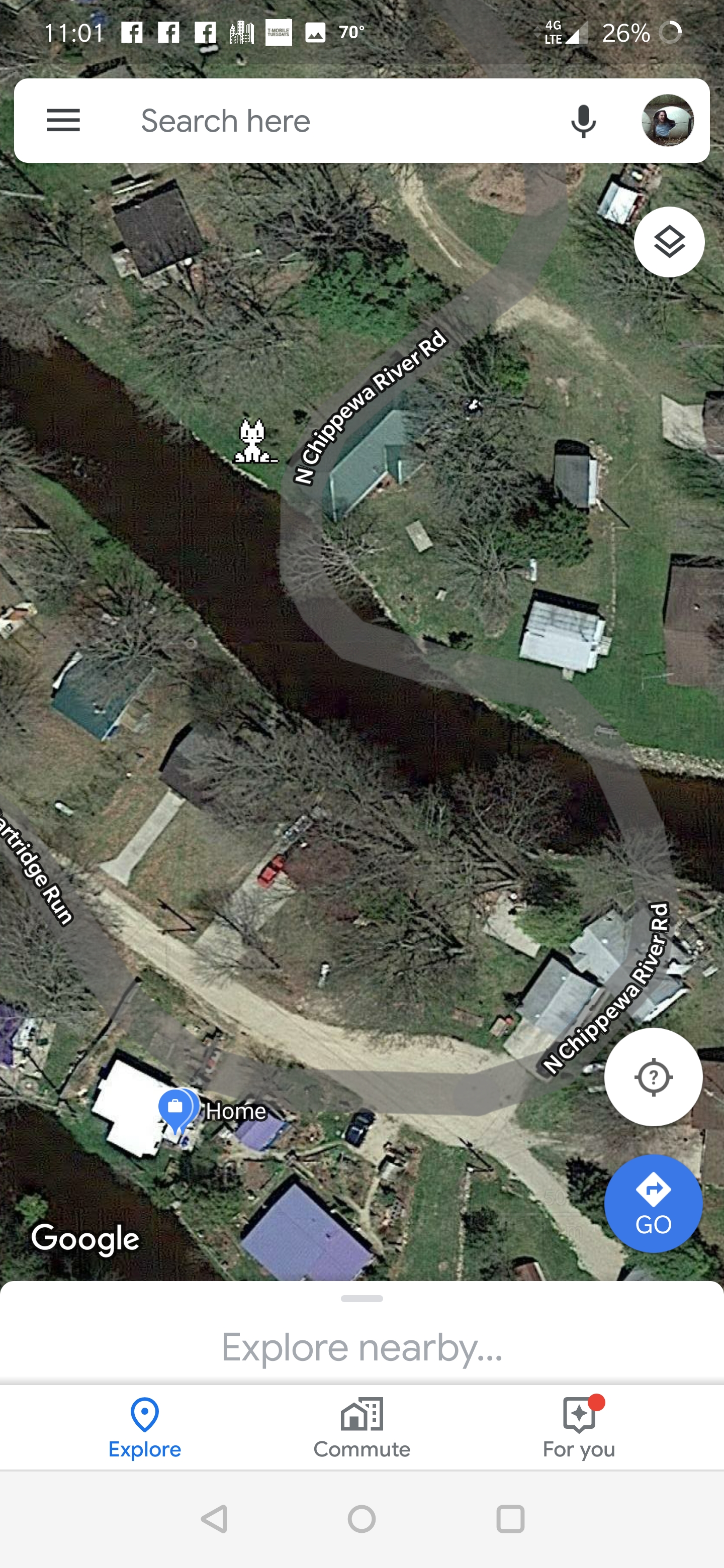Open the hamburger menu drawer
724x1568 pixels.
pos(63,121)
